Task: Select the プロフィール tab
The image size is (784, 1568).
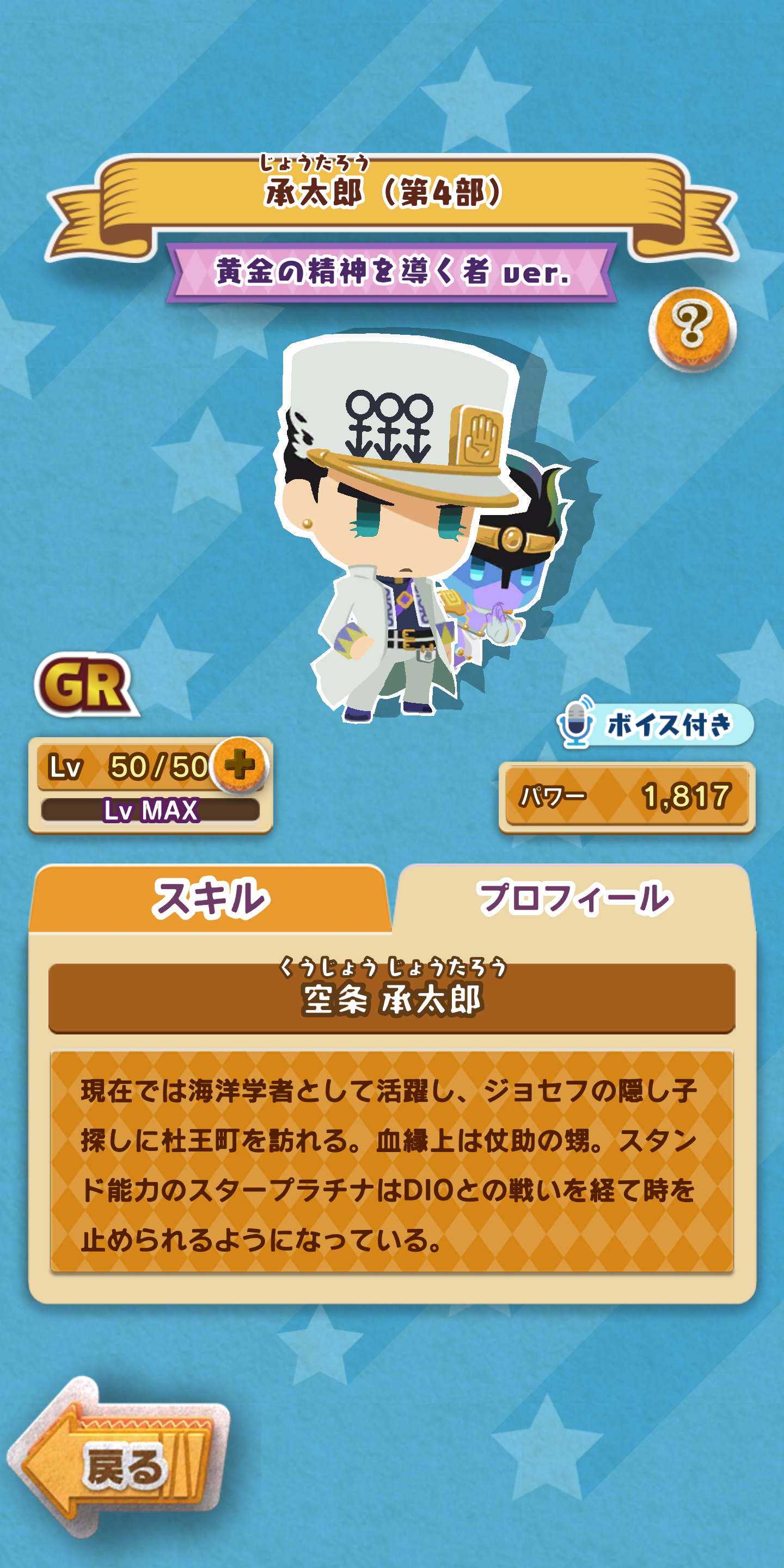Action: click(573, 898)
